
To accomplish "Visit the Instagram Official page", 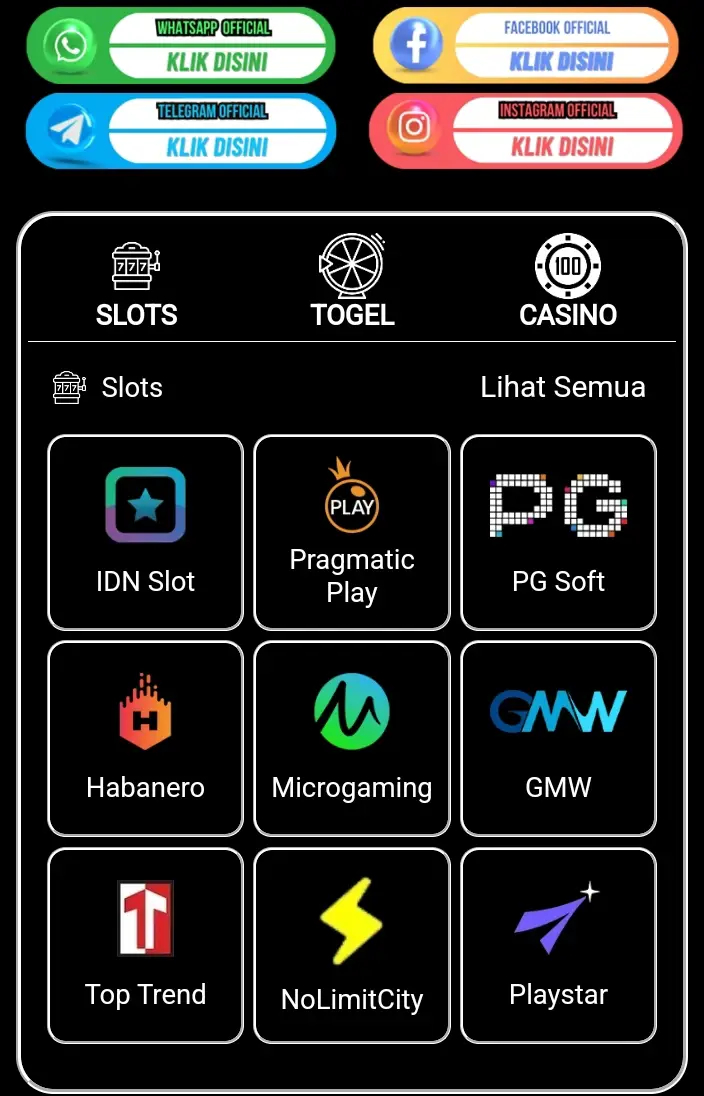I will (526, 131).
